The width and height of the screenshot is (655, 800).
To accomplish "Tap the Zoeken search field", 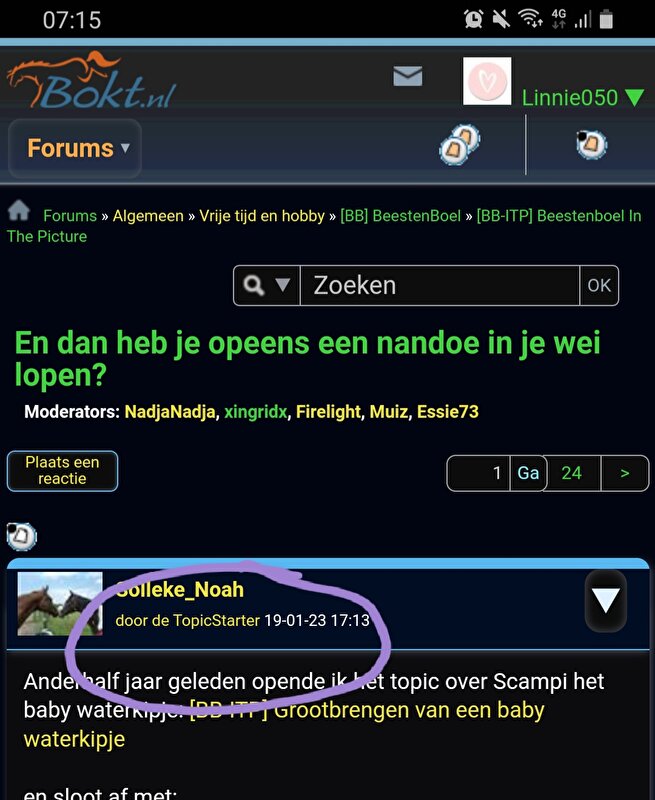I will pyautogui.click(x=438, y=285).
